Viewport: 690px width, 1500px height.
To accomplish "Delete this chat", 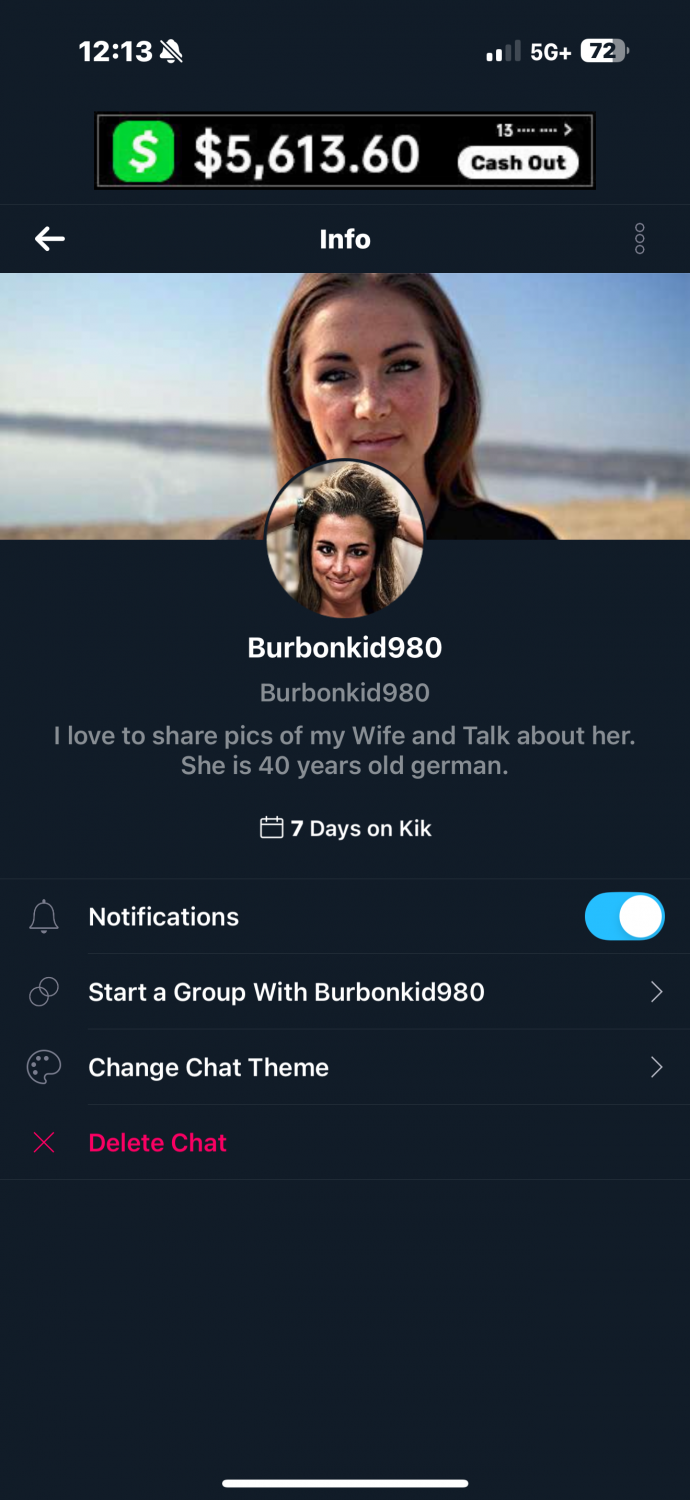I will 157,1142.
